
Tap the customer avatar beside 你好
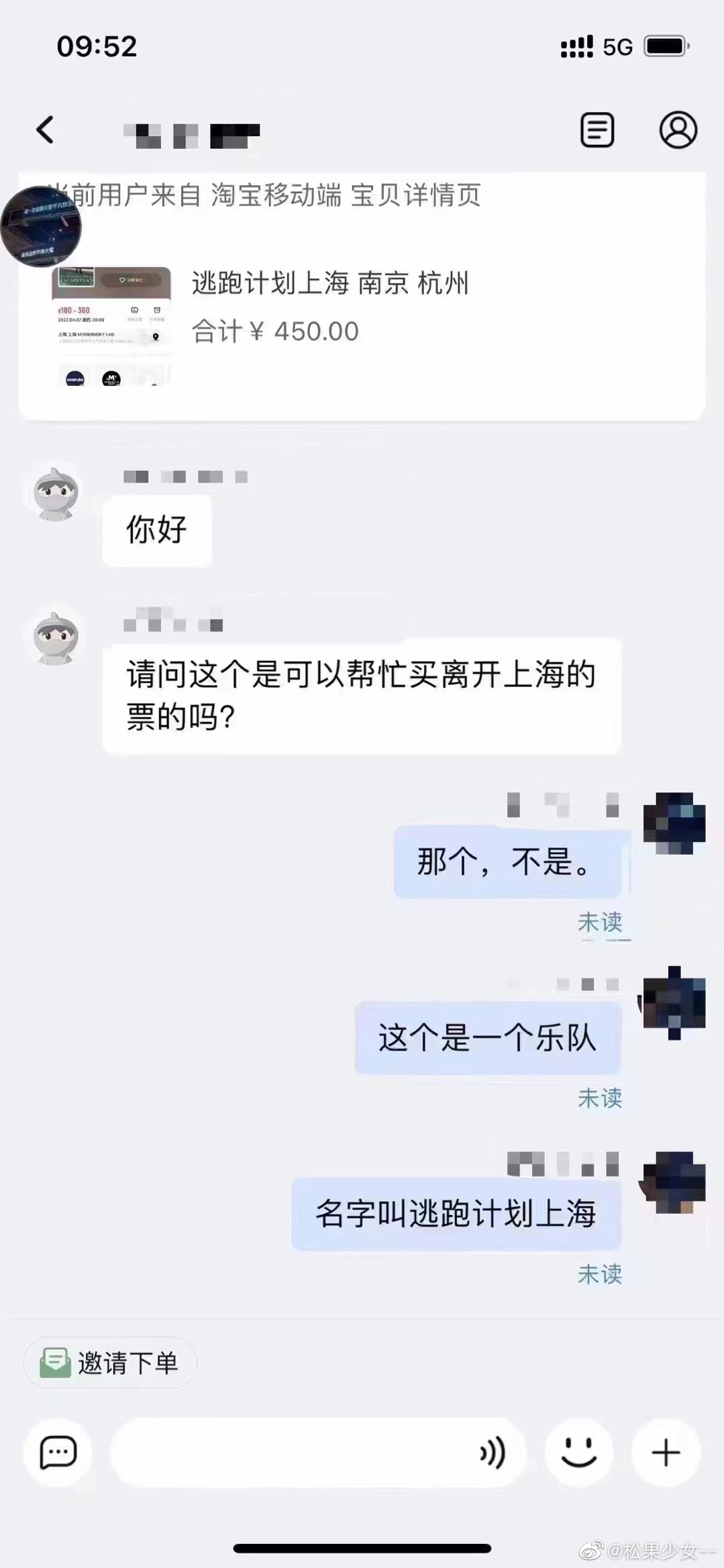click(56, 494)
